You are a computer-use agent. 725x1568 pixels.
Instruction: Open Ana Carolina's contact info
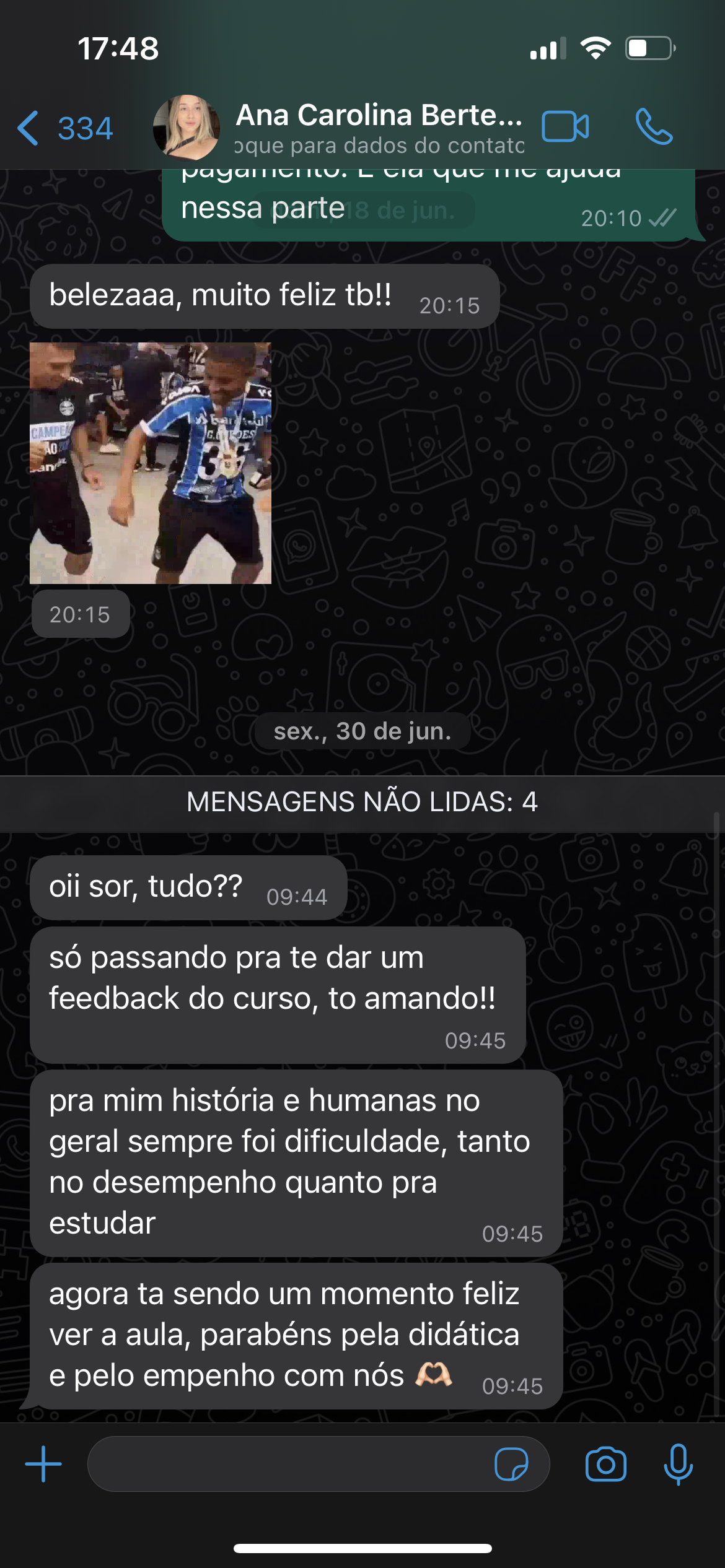pyautogui.click(x=379, y=128)
